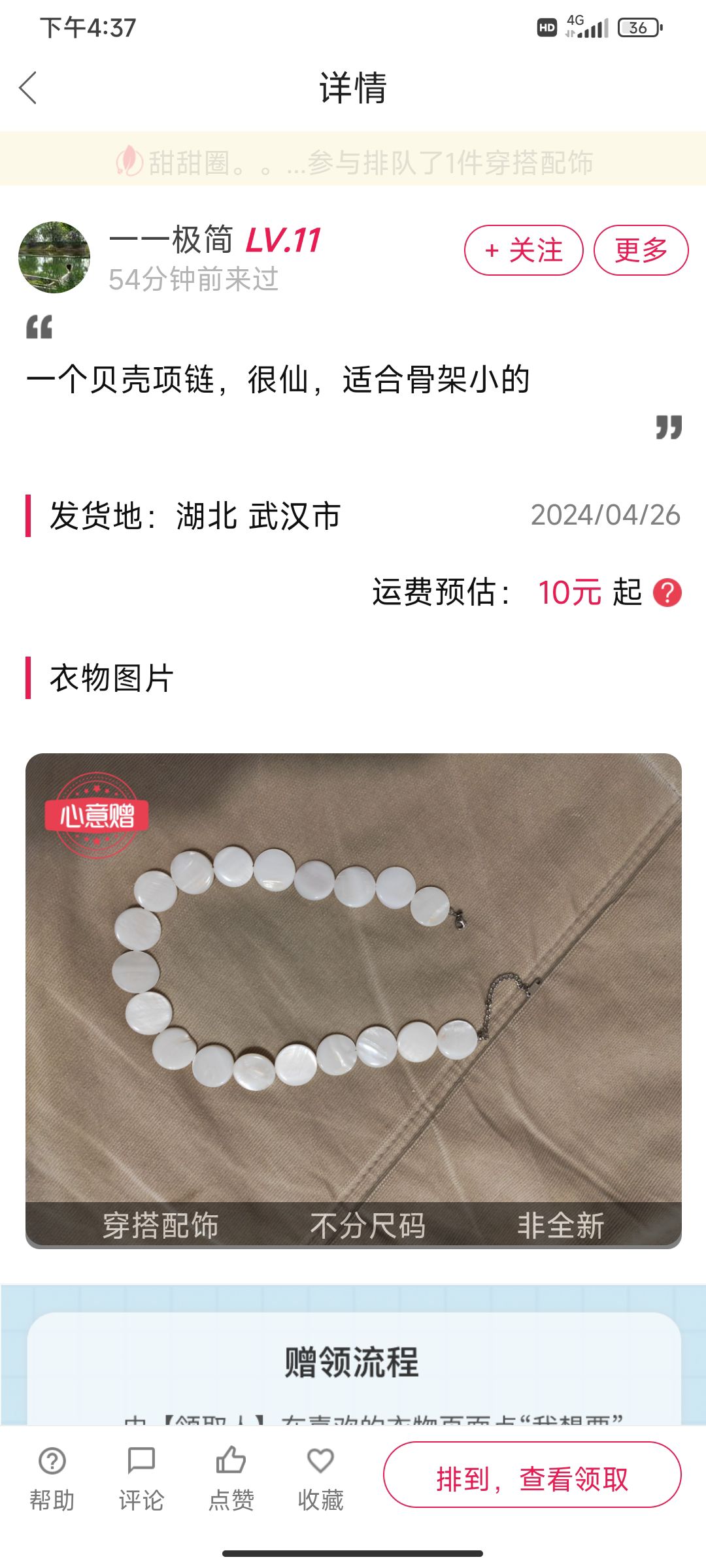Open the shell necklace photo

(354, 1001)
